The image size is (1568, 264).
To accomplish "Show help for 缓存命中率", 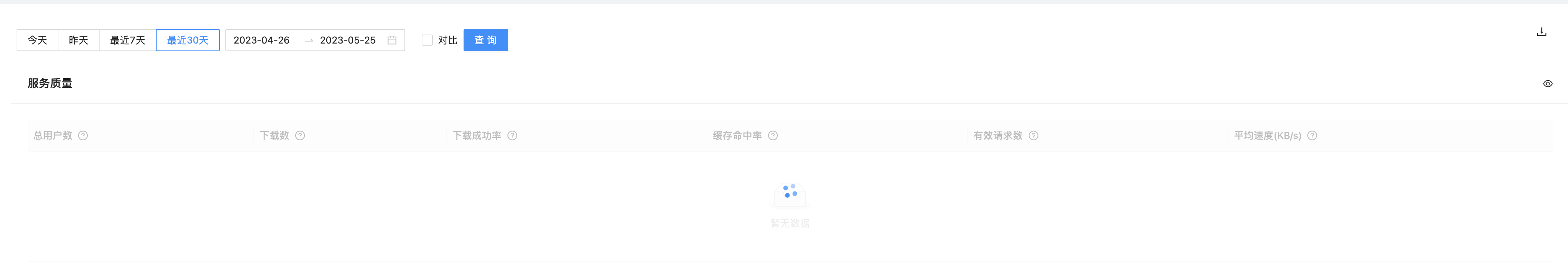I will pos(773,136).
